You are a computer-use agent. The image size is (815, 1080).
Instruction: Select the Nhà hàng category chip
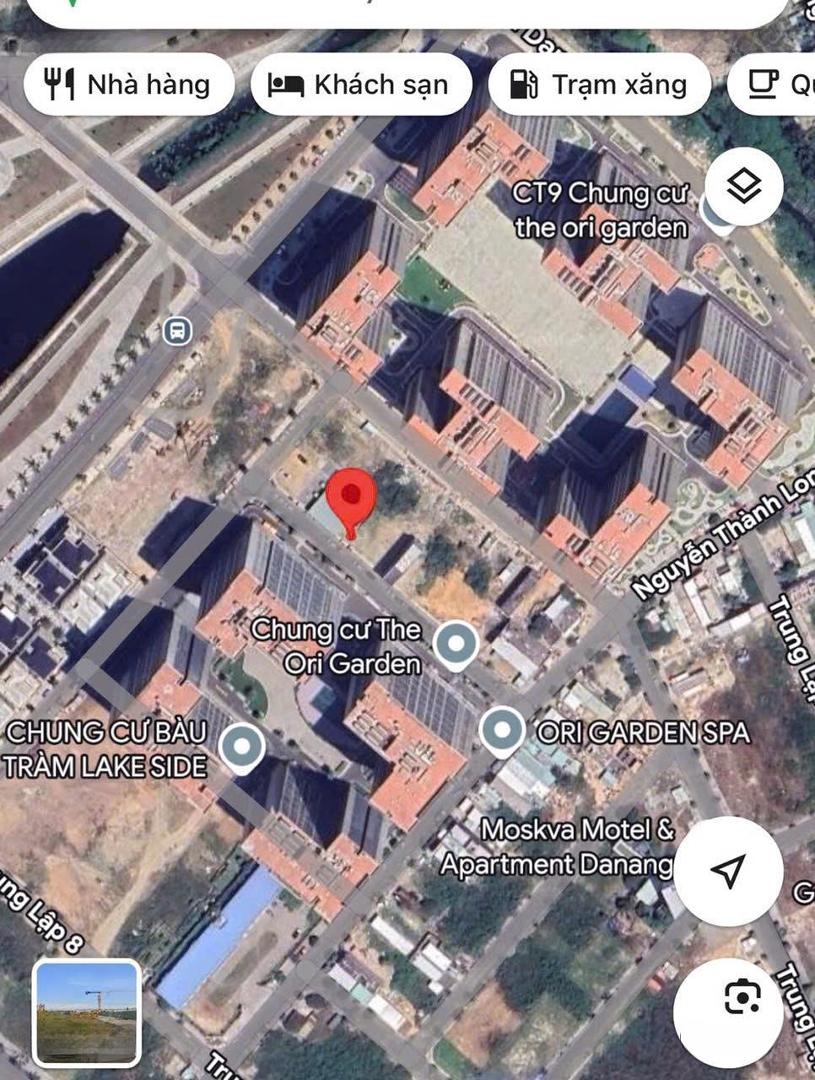(x=128, y=85)
